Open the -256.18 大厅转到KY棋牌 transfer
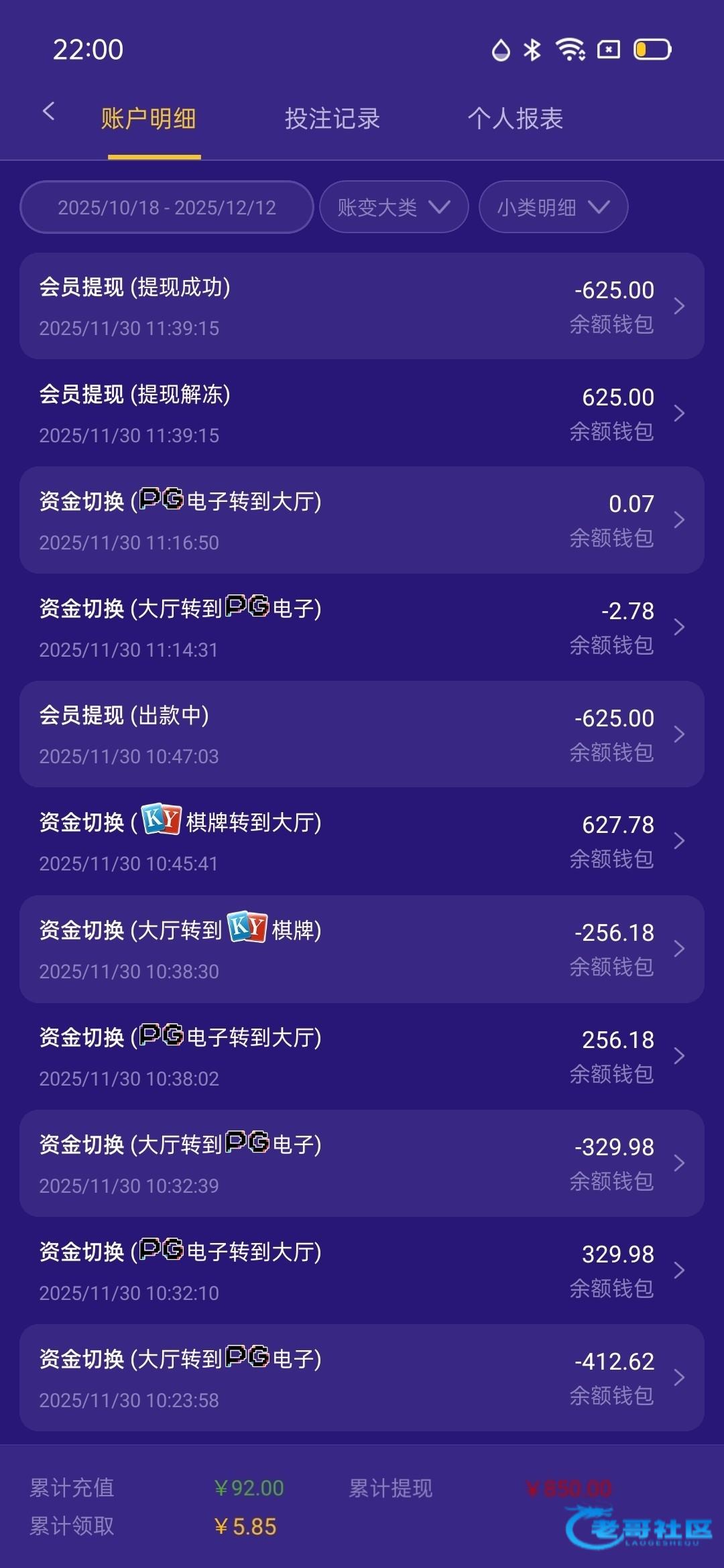Viewport: 724px width, 1568px height. pyautogui.click(x=362, y=949)
